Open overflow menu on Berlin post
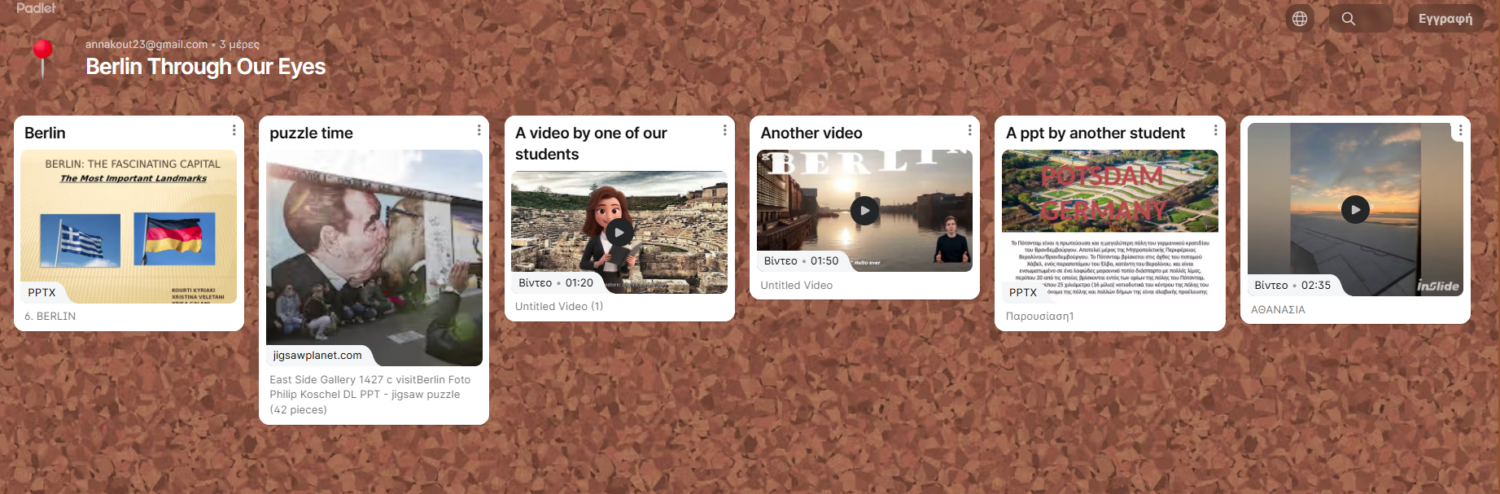Screen dimensions: 1500x494 [234, 130]
